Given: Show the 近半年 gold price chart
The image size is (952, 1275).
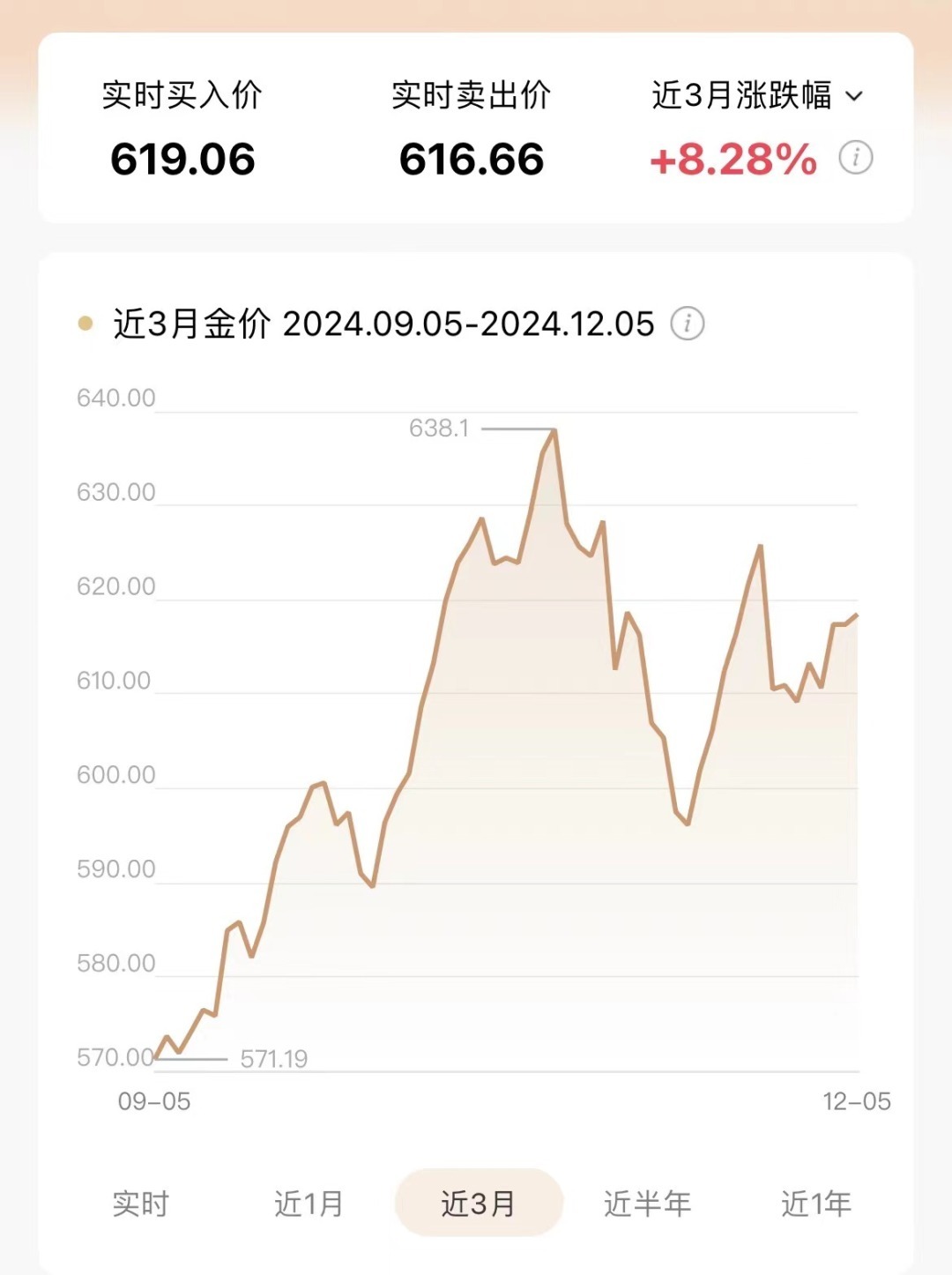Looking at the screenshot, I should pyautogui.click(x=647, y=1204).
